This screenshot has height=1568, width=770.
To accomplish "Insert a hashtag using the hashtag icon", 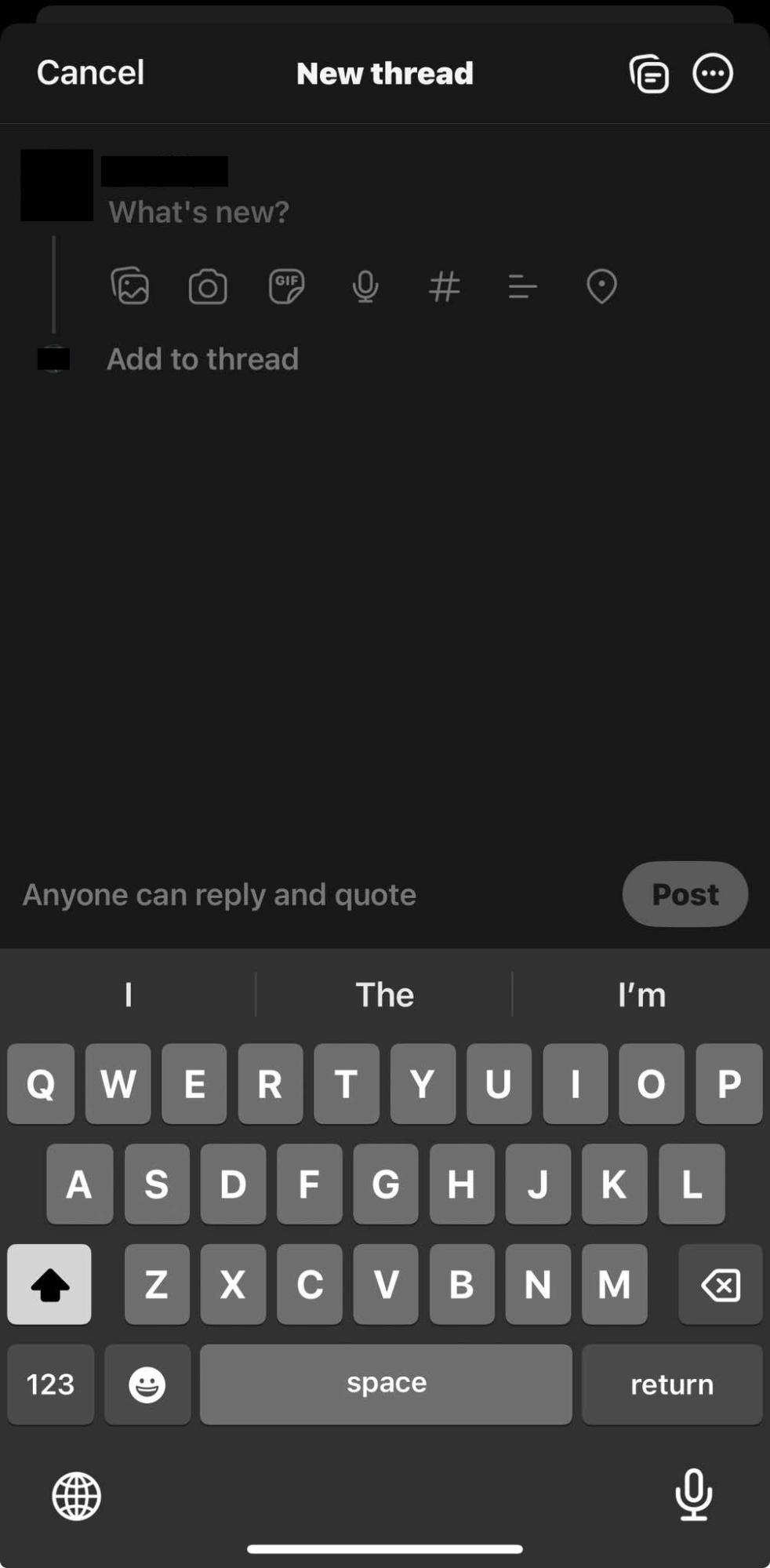I will (444, 286).
